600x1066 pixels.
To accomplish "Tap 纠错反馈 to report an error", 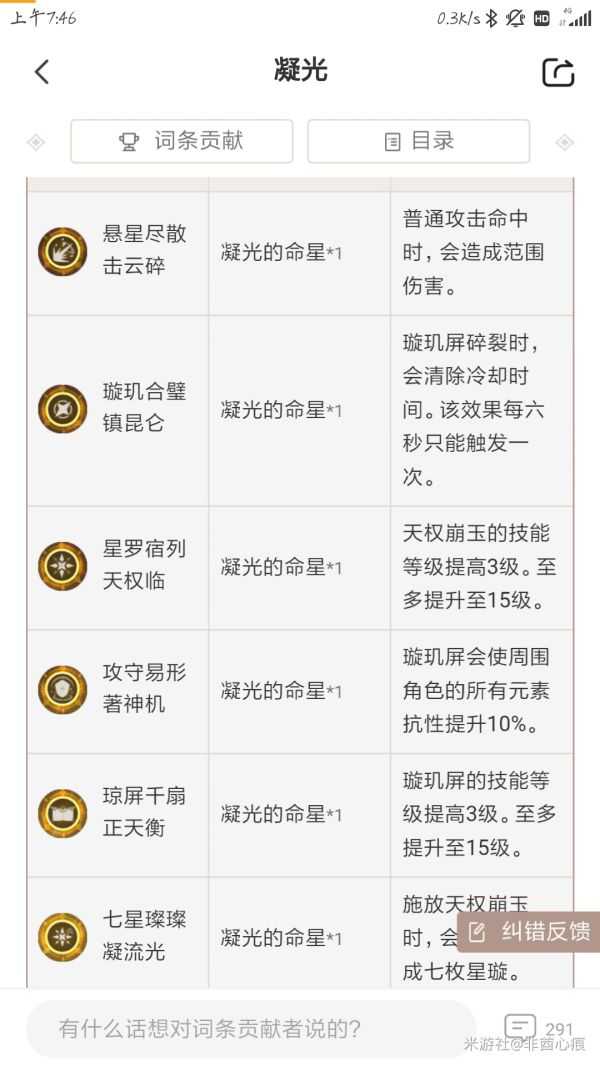I will tap(530, 932).
